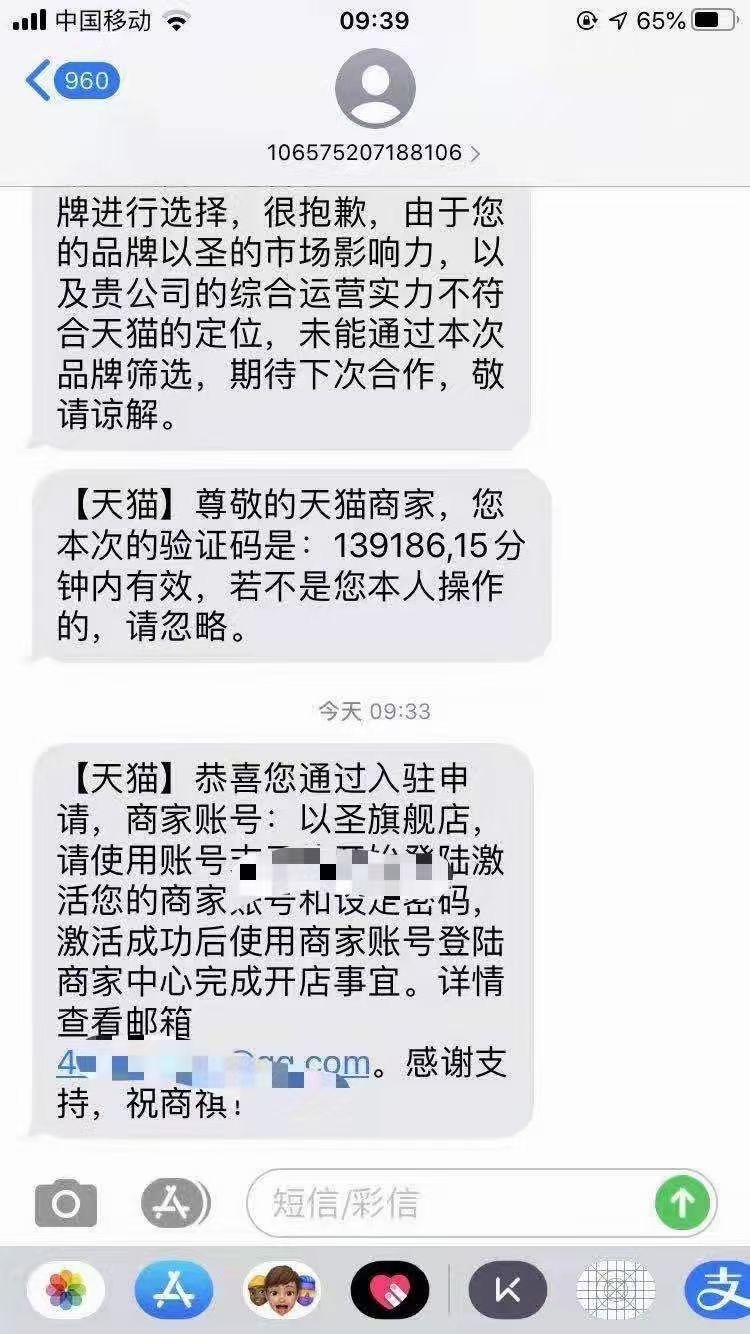Image resolution: width=750 pixels, height=1334 pixels.
Task: Focus the 短信/彩信 message input field
Action: [x=450, y=1203]
